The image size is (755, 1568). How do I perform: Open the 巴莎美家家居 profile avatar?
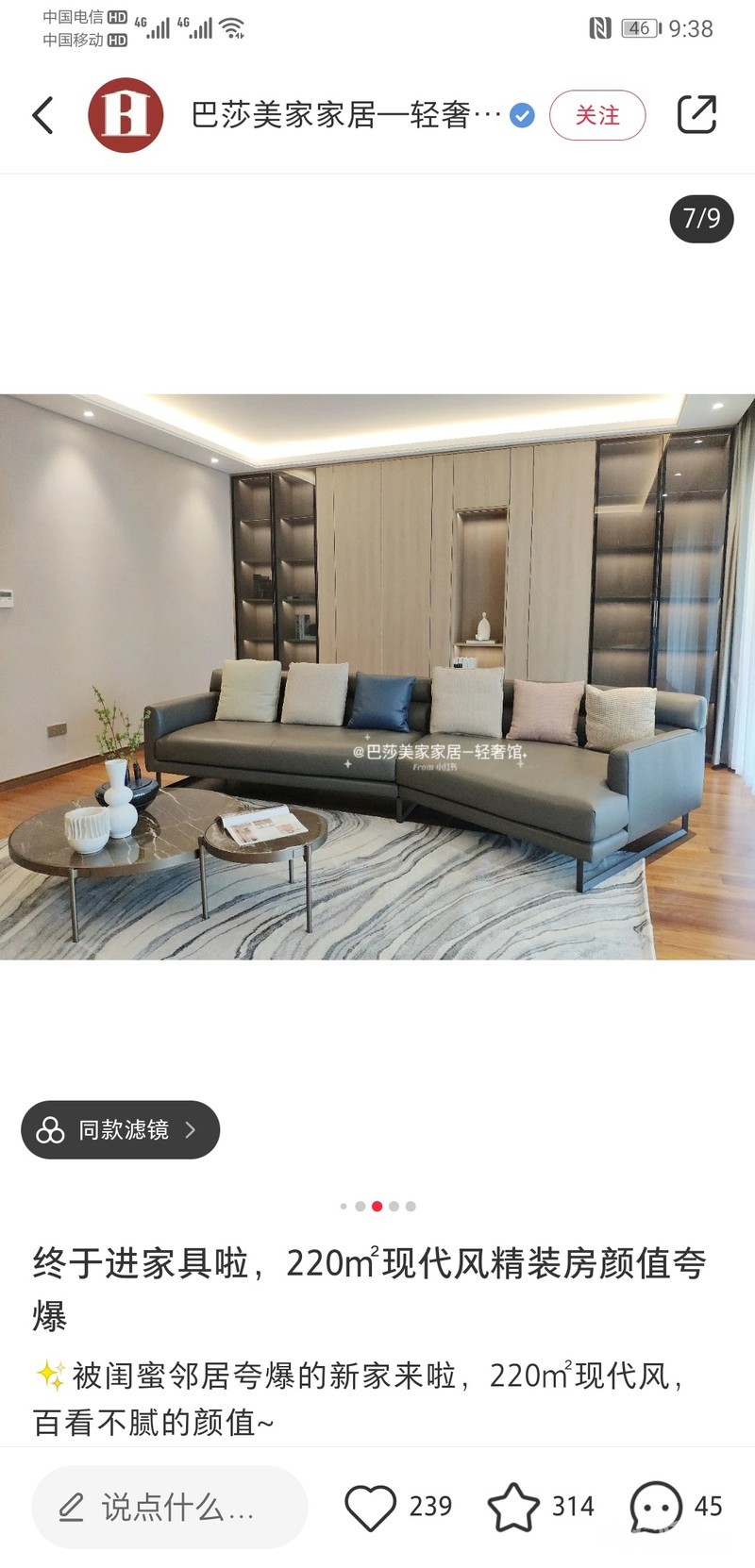(x=126, y=115)
